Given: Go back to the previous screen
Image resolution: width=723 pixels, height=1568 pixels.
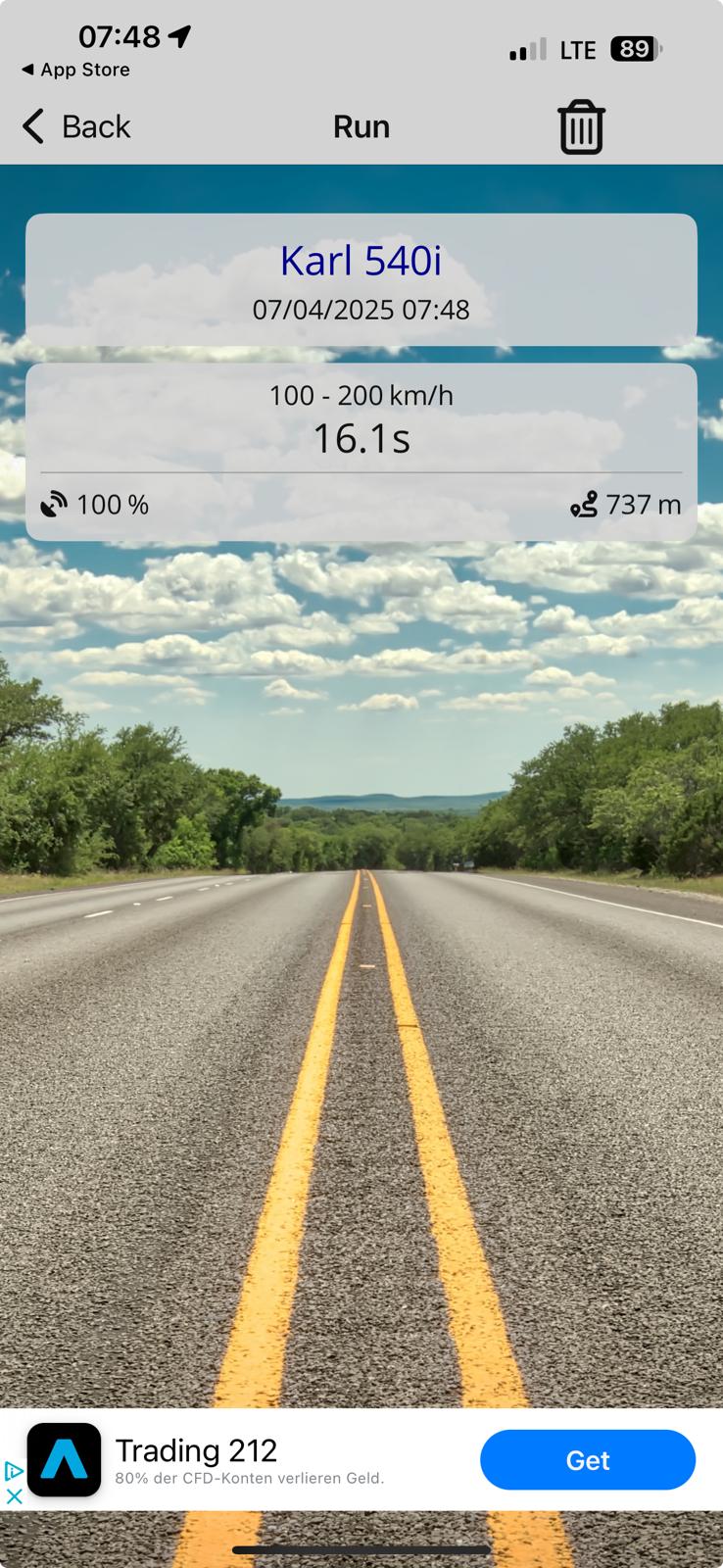Looking at the screenshot, I should click(76, 126).
